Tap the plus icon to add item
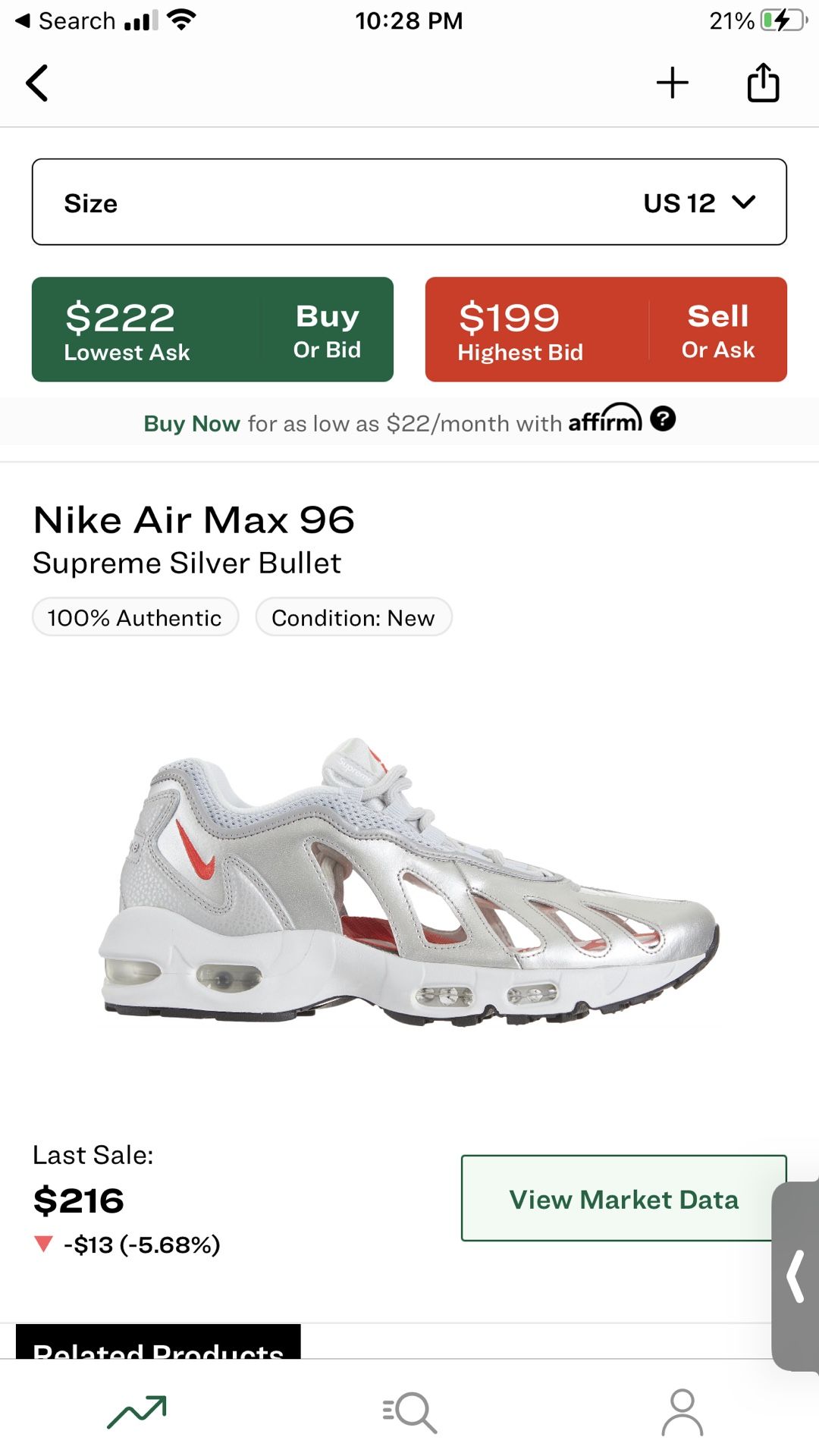 coord(672,83)
